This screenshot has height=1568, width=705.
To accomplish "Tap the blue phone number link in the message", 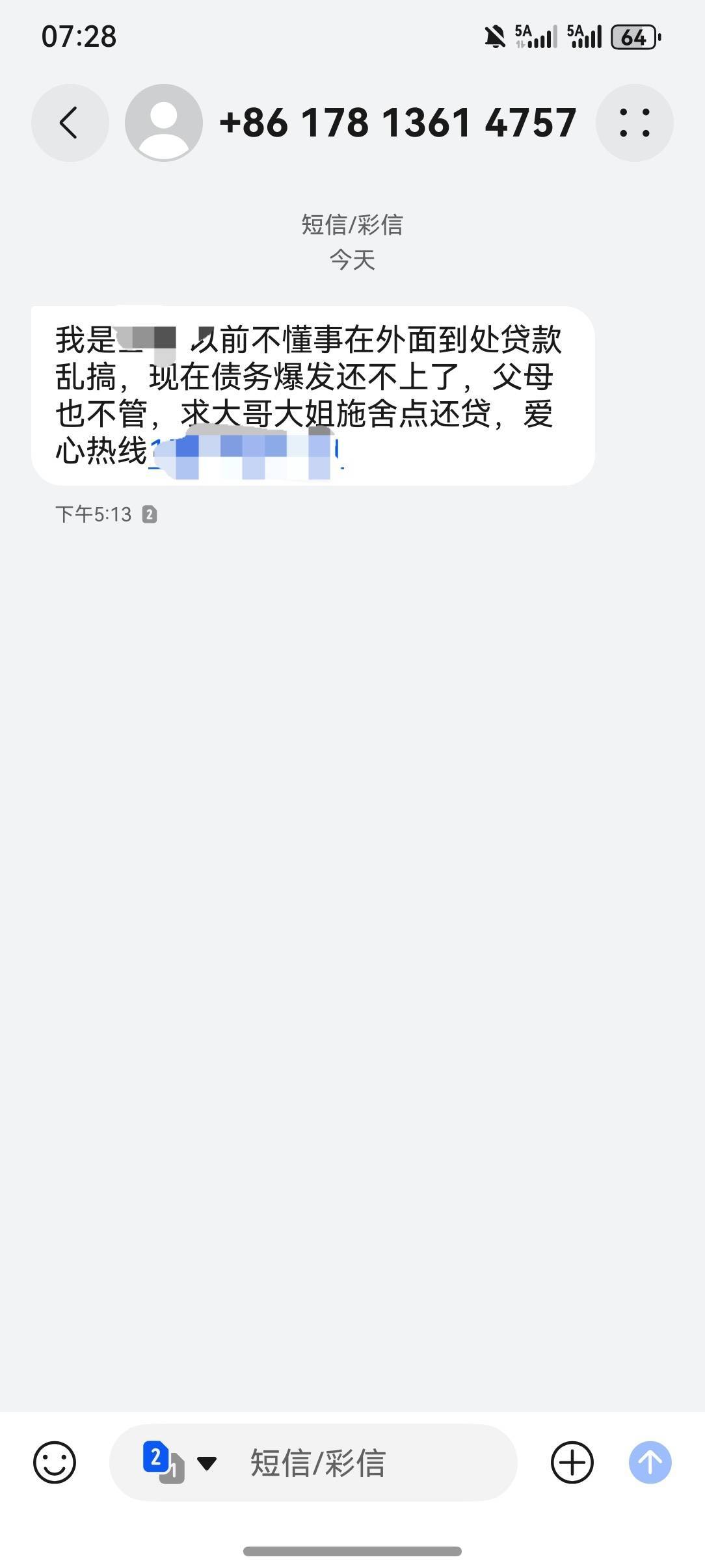I will coord(246,451).
